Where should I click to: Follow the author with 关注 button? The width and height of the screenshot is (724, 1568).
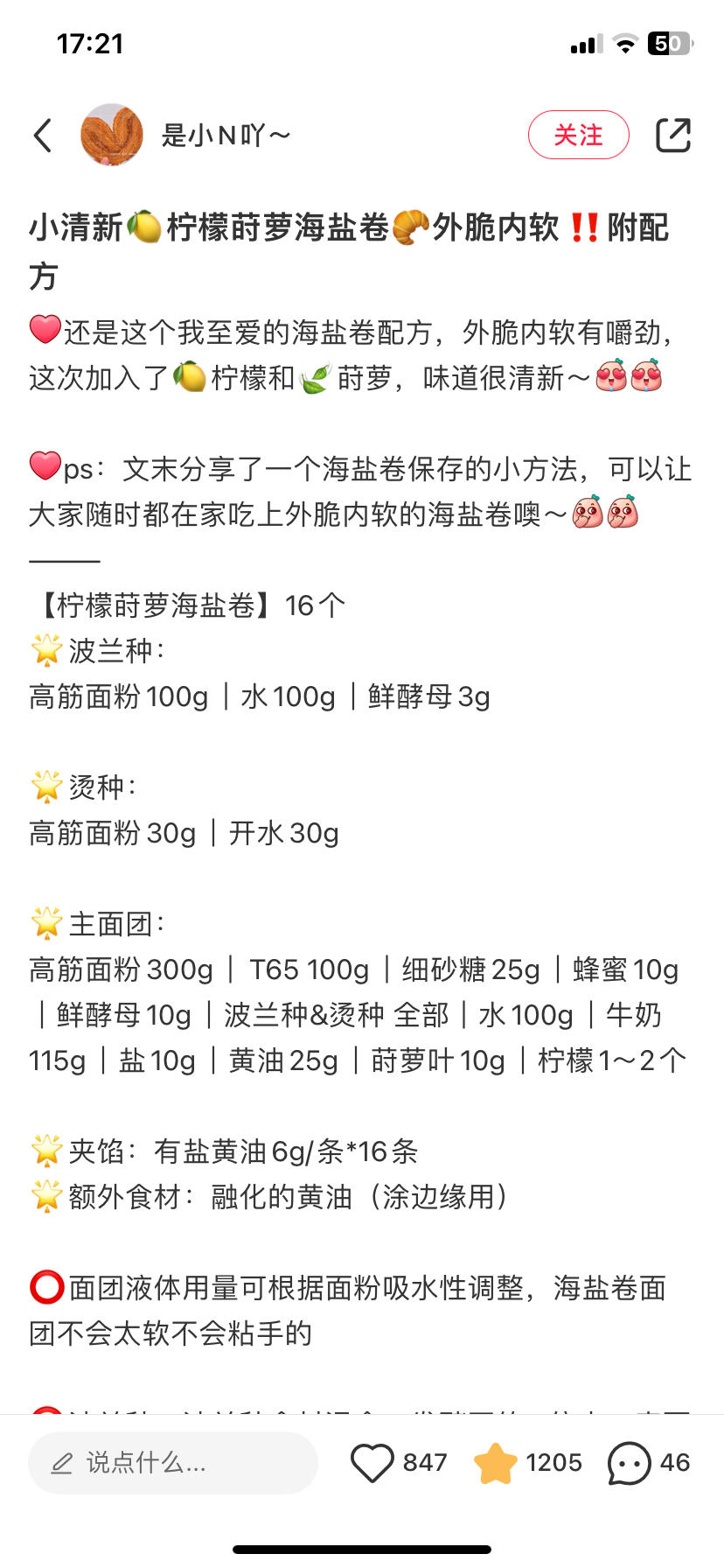click(x=578, y=135)
